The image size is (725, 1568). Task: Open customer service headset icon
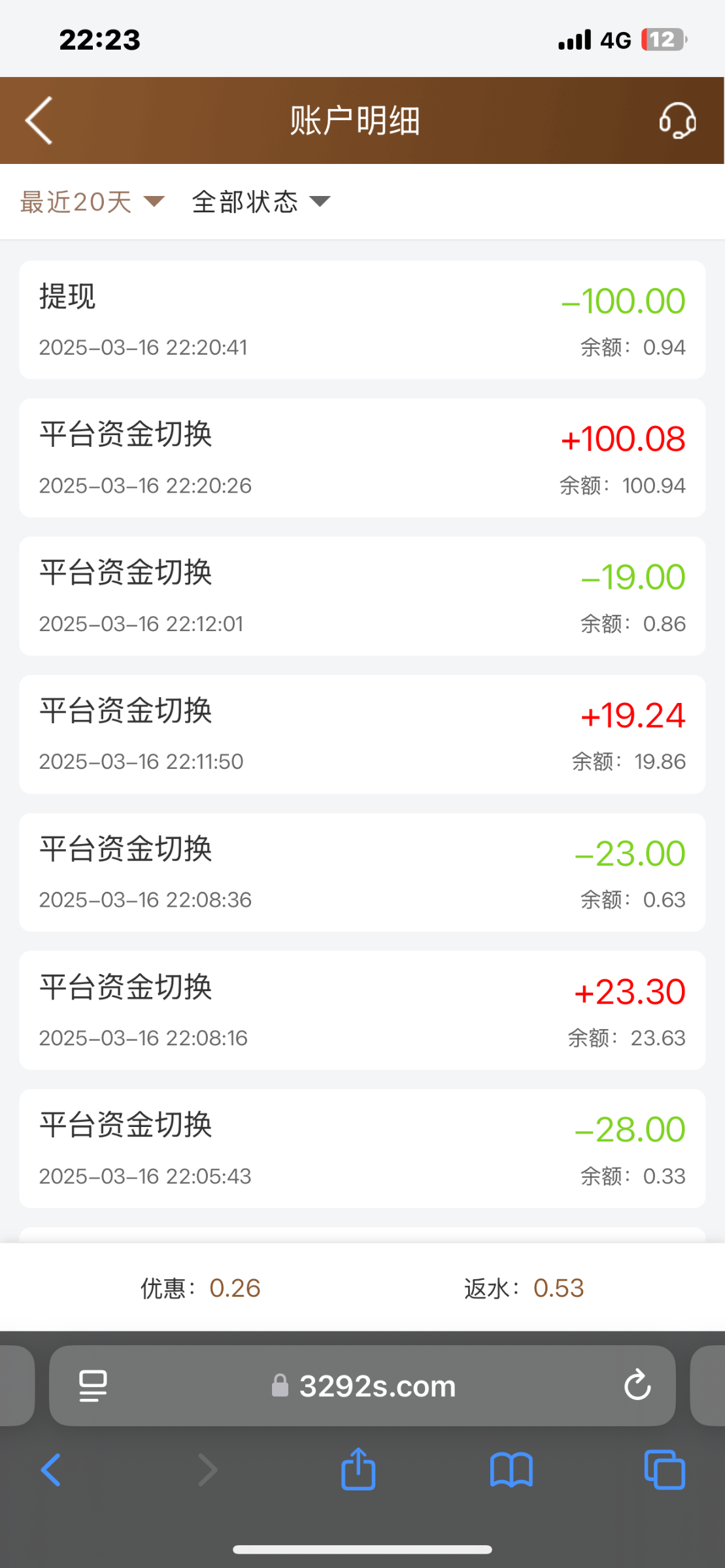coord(677,121)
